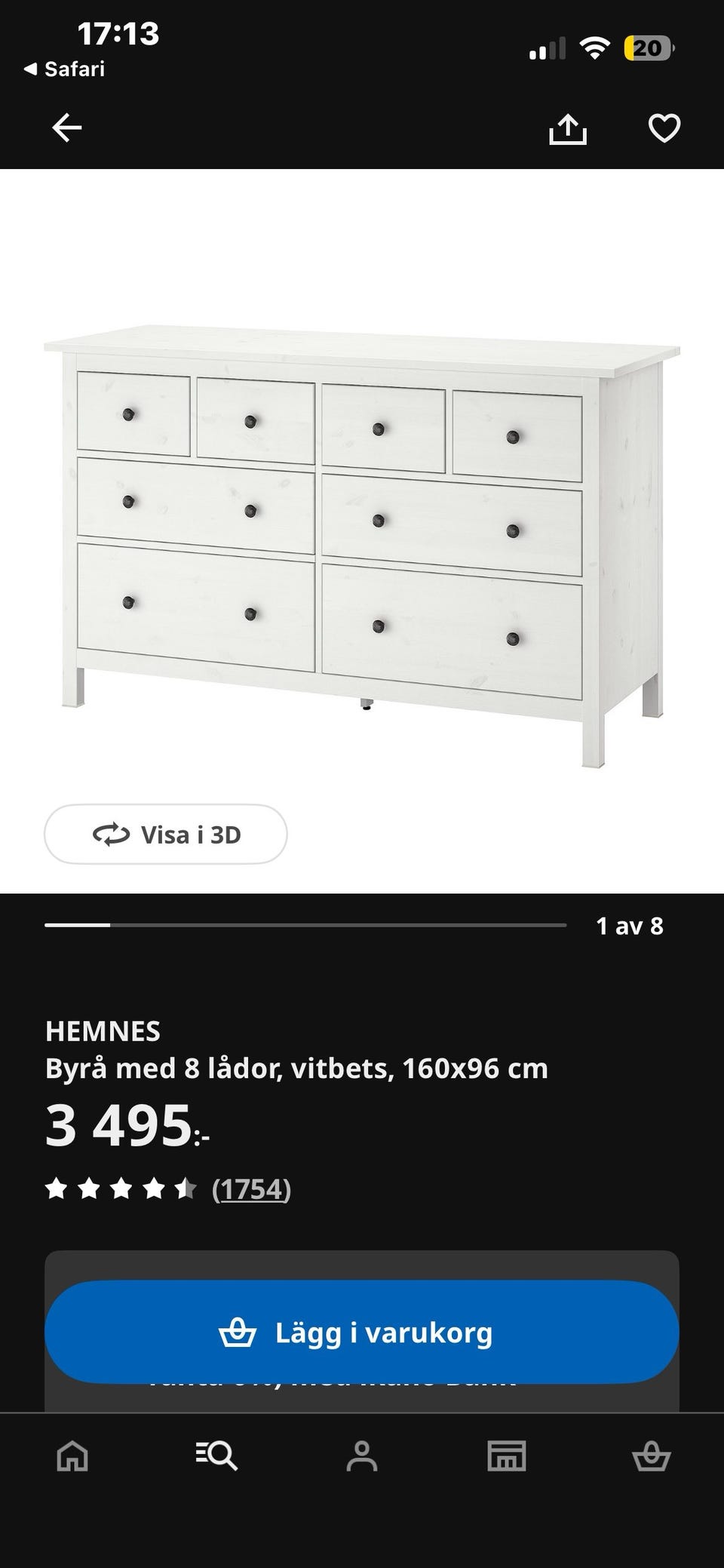Open the search tab in bottom bar
Screen dimensions: 724x1568
(217, 1456)
